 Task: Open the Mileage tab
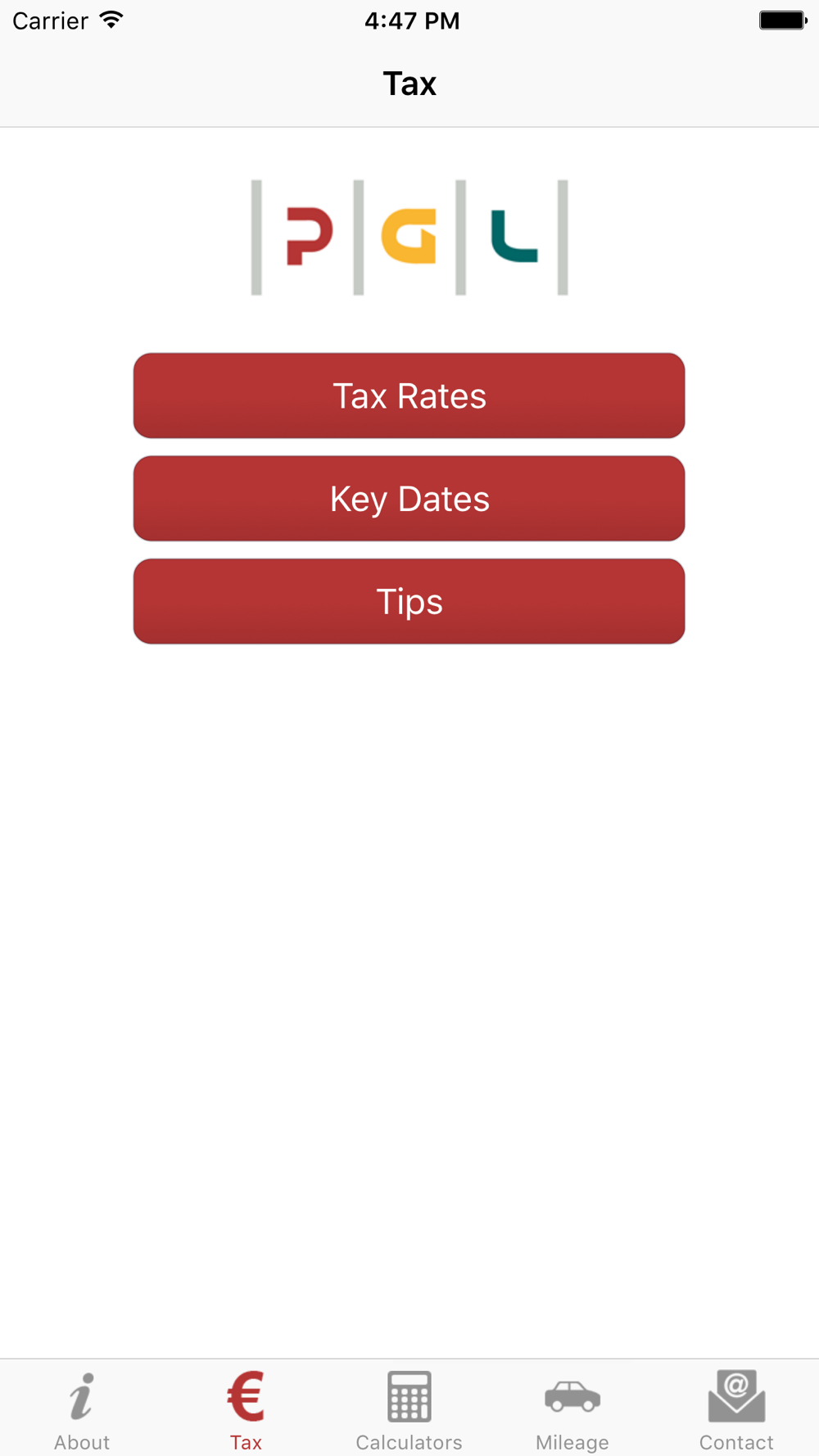572,1409
